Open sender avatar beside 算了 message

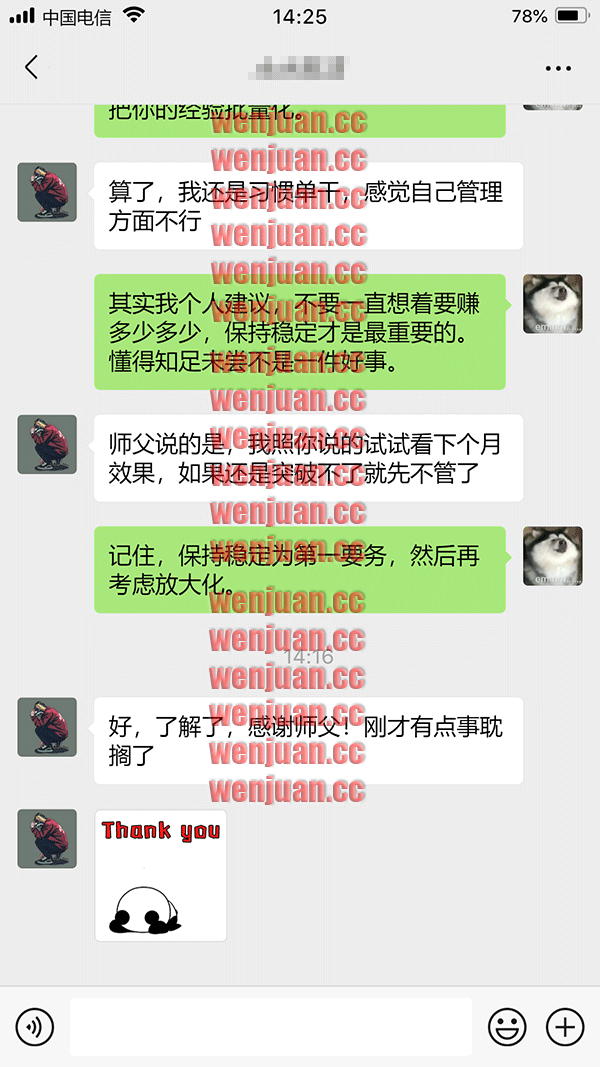tap(47, 192)
